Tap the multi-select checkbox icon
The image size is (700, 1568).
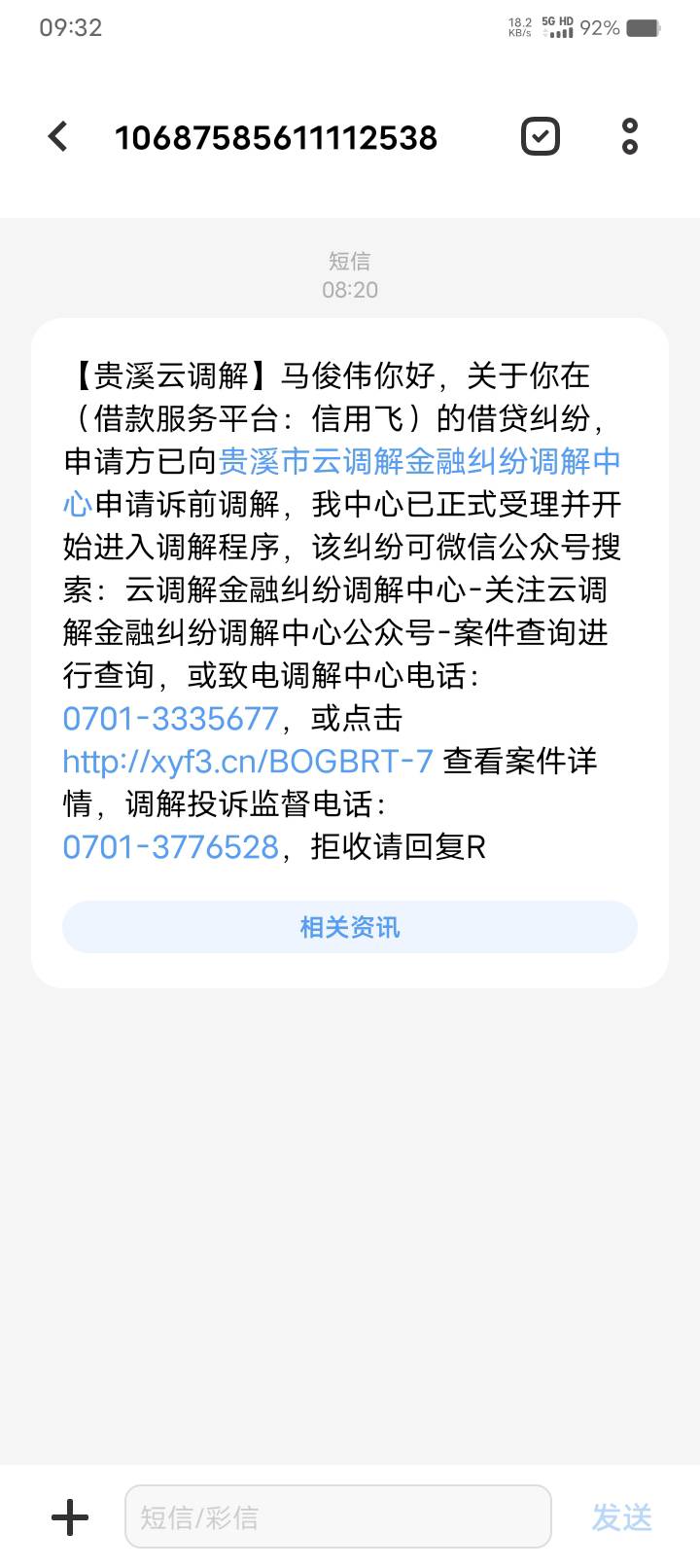click(541, 136)
